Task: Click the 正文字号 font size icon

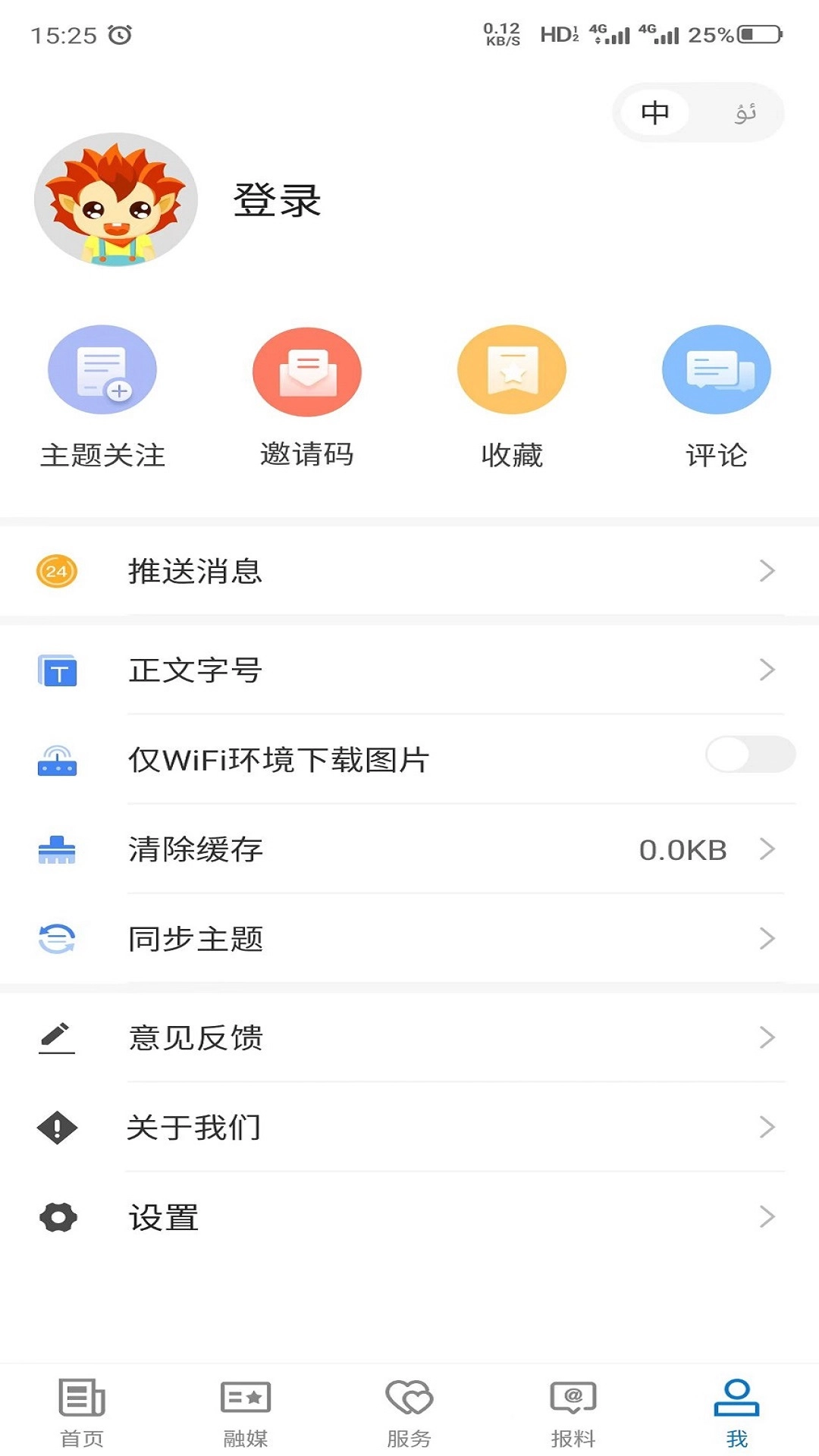Action: pyautogui.click(x=57, y=670)
